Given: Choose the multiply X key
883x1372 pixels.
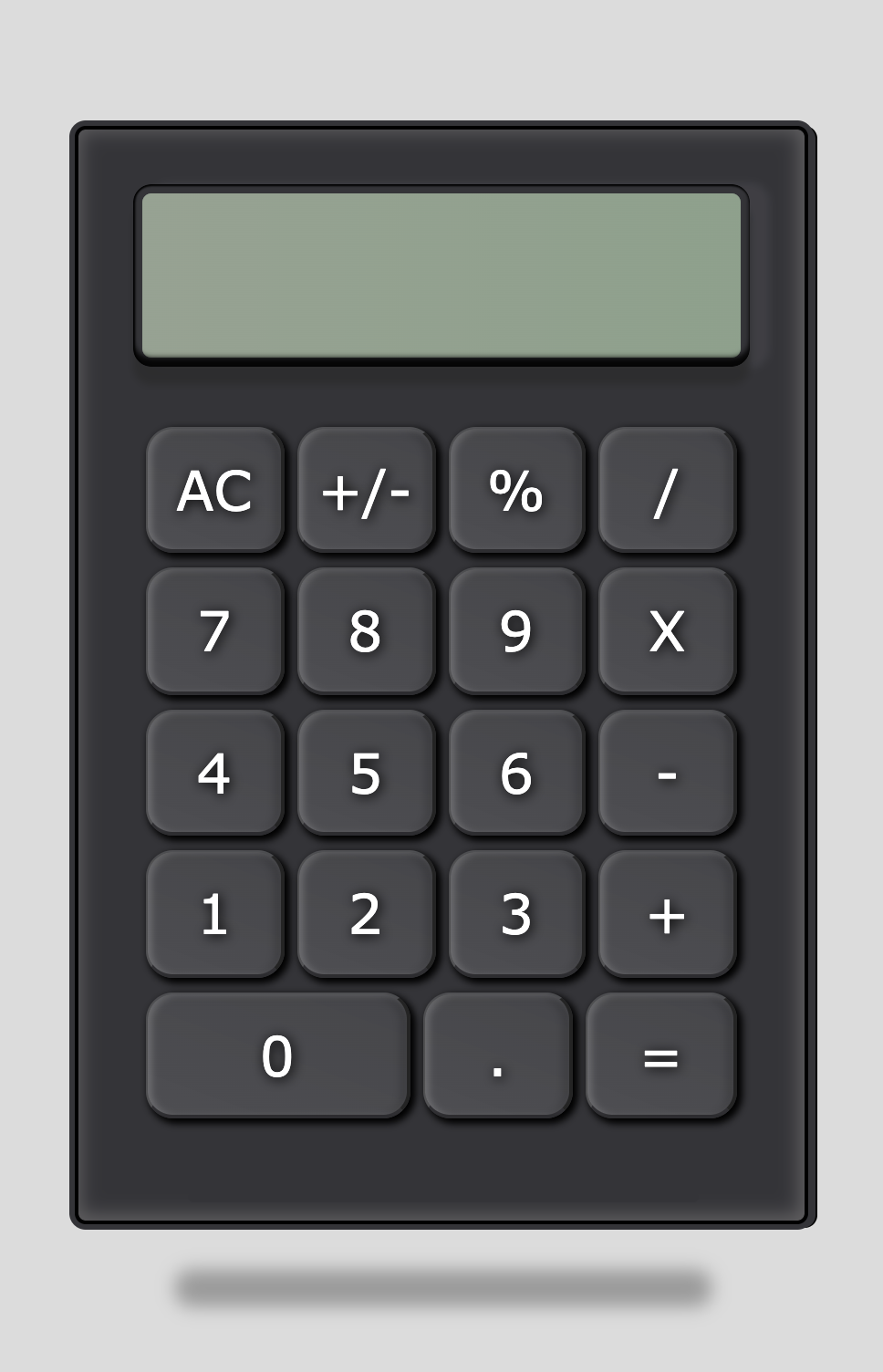Looking at the screenshot, I should [667, 630].
